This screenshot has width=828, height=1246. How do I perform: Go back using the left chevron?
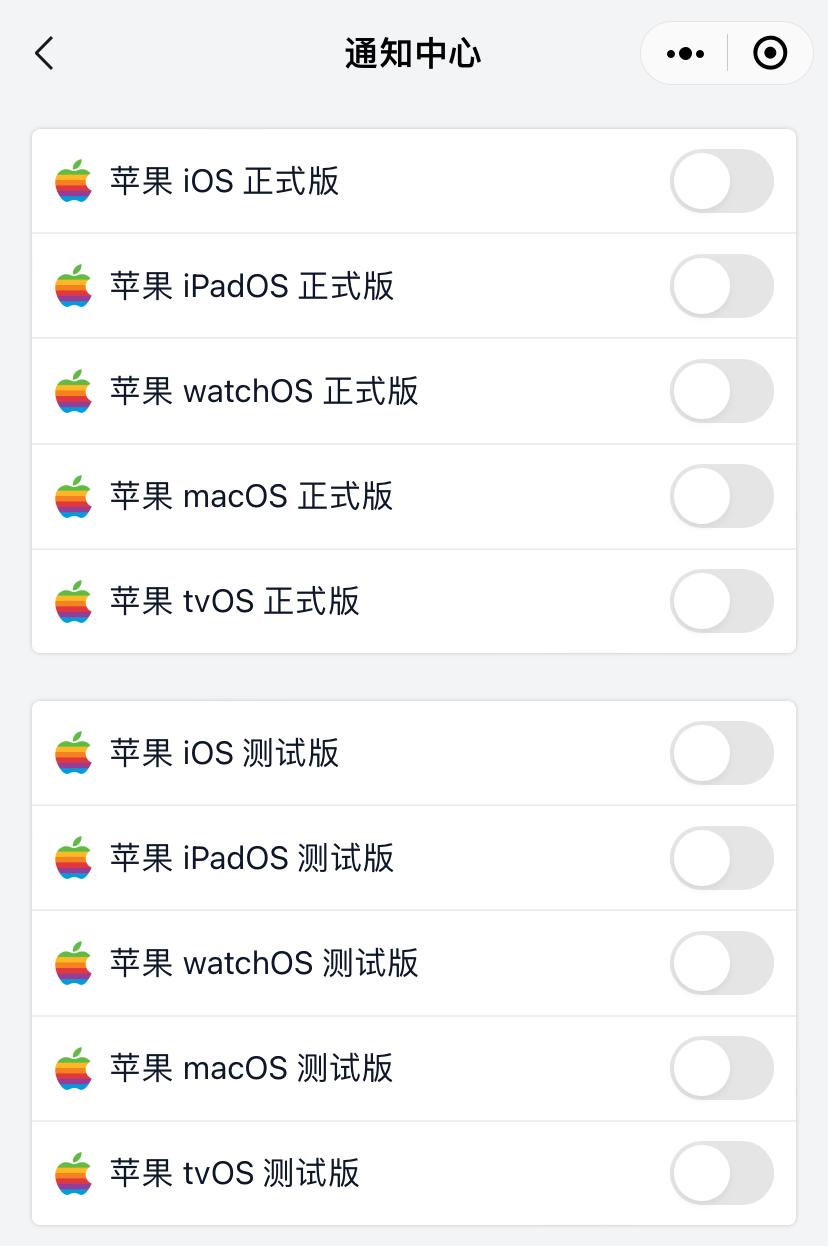44,53
